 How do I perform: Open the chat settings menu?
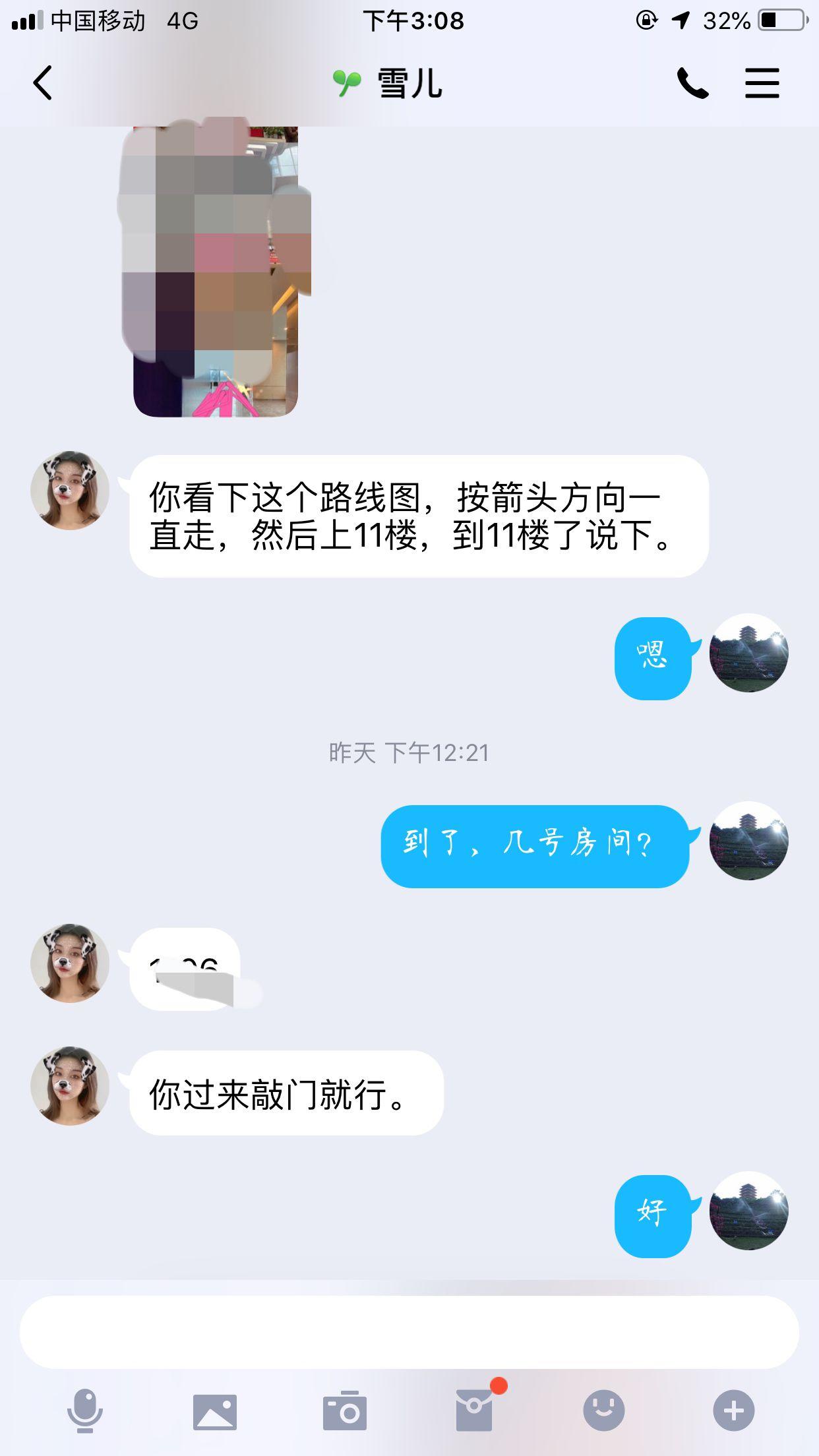coord(762,84)
